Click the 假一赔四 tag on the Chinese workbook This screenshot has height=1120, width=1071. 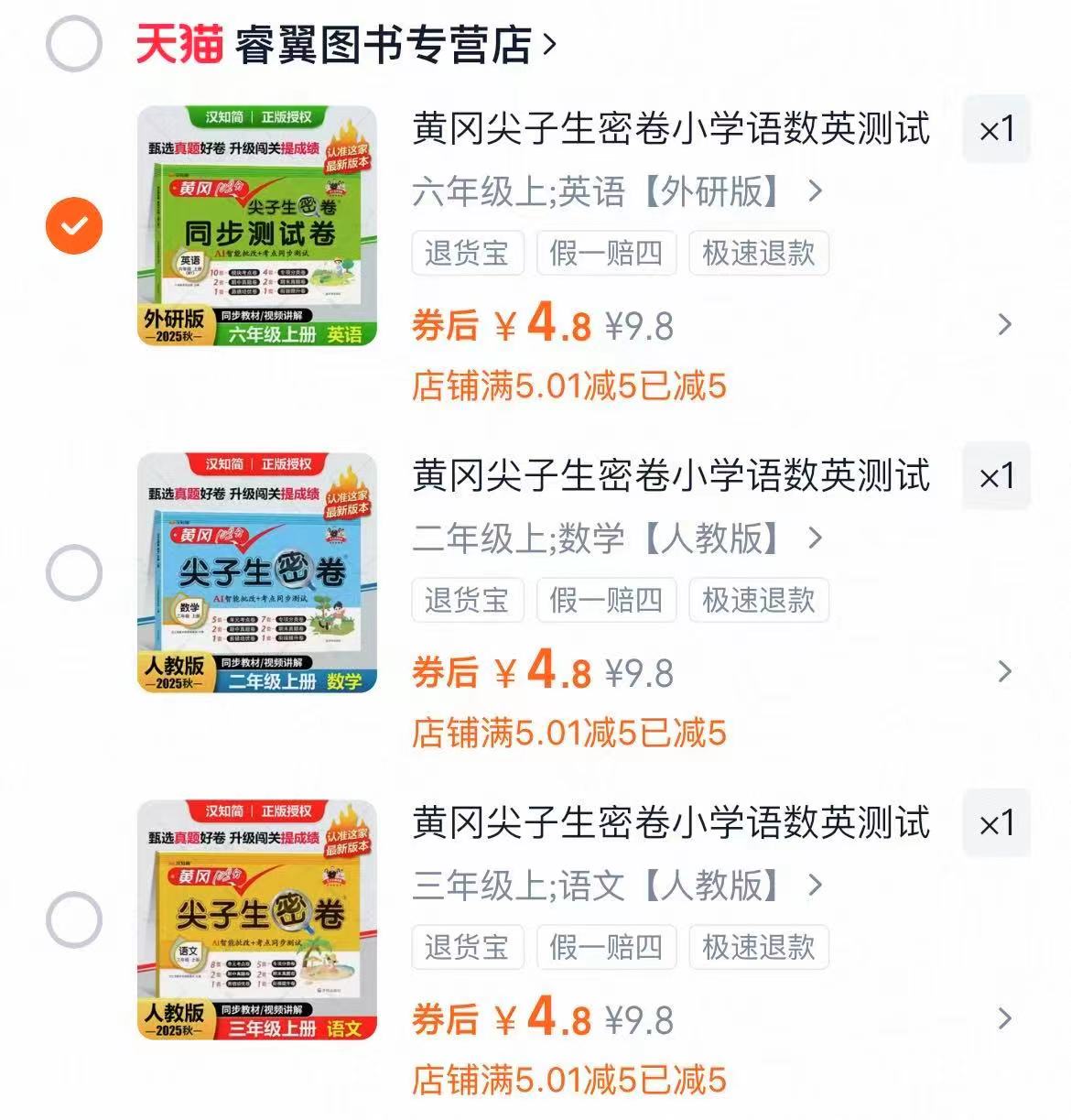tap(607, 947)
